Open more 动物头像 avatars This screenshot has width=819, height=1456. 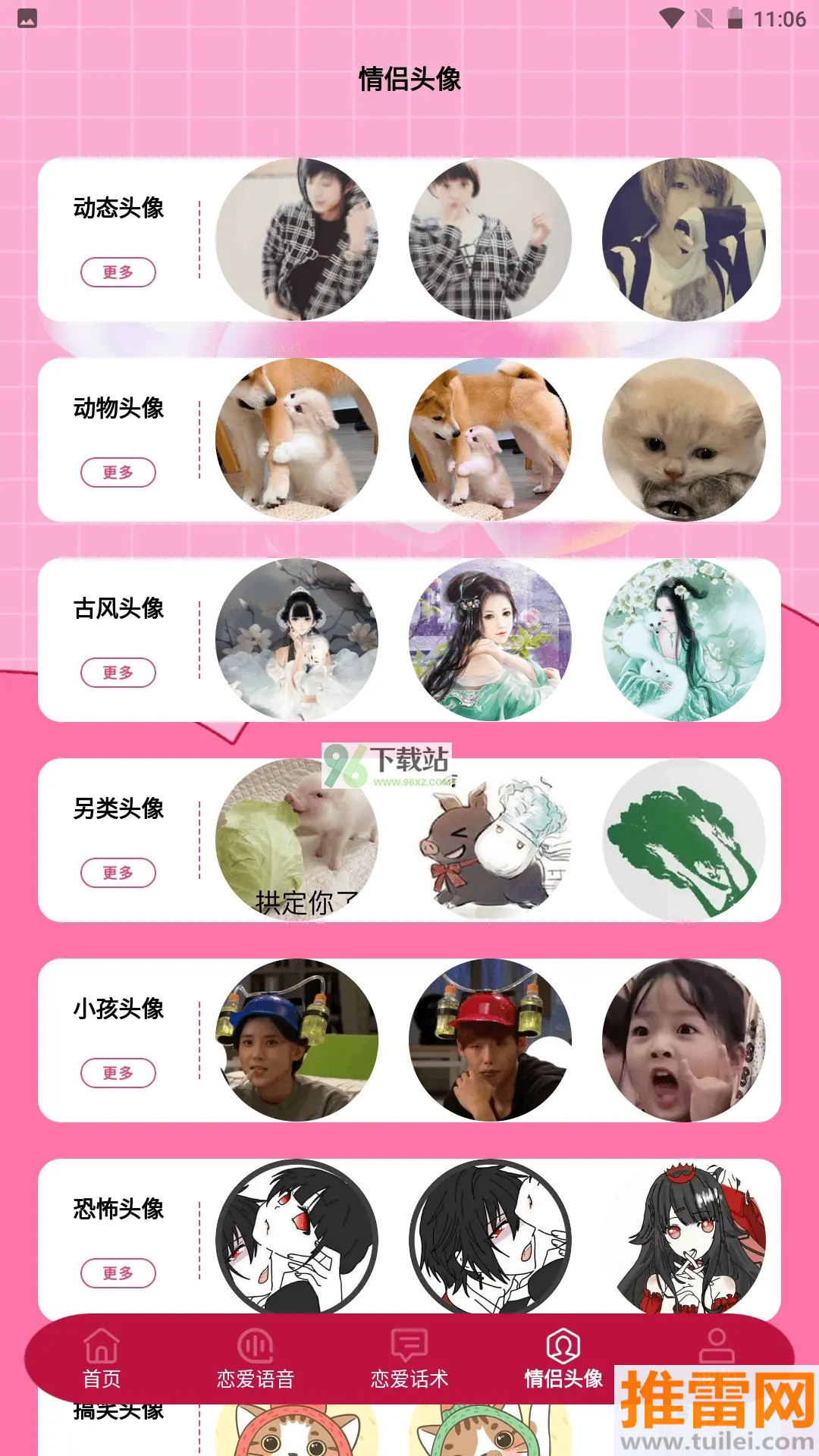(x=118, y=472)
